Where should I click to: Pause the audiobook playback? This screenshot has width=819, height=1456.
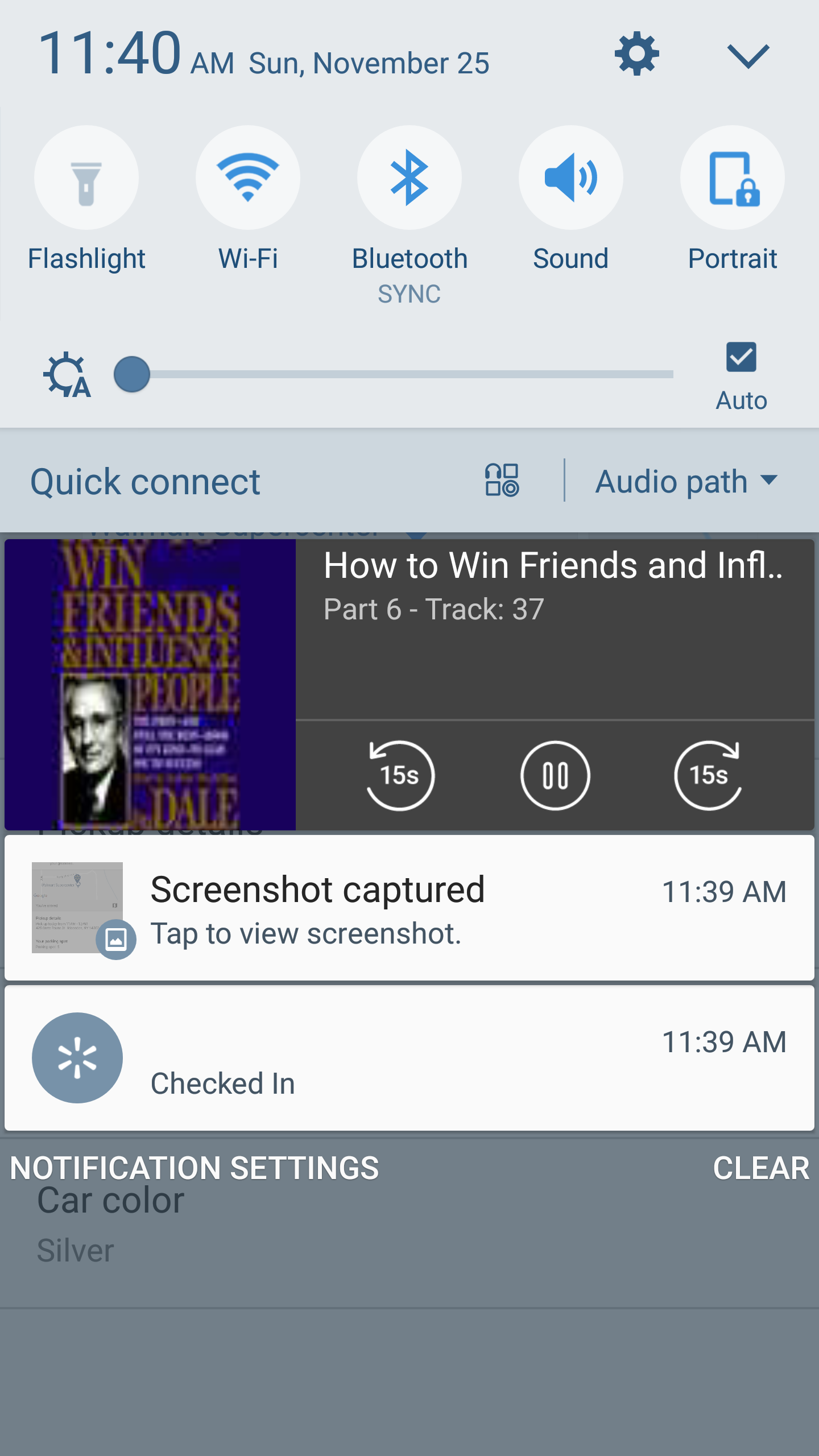(x=555, y=775)
